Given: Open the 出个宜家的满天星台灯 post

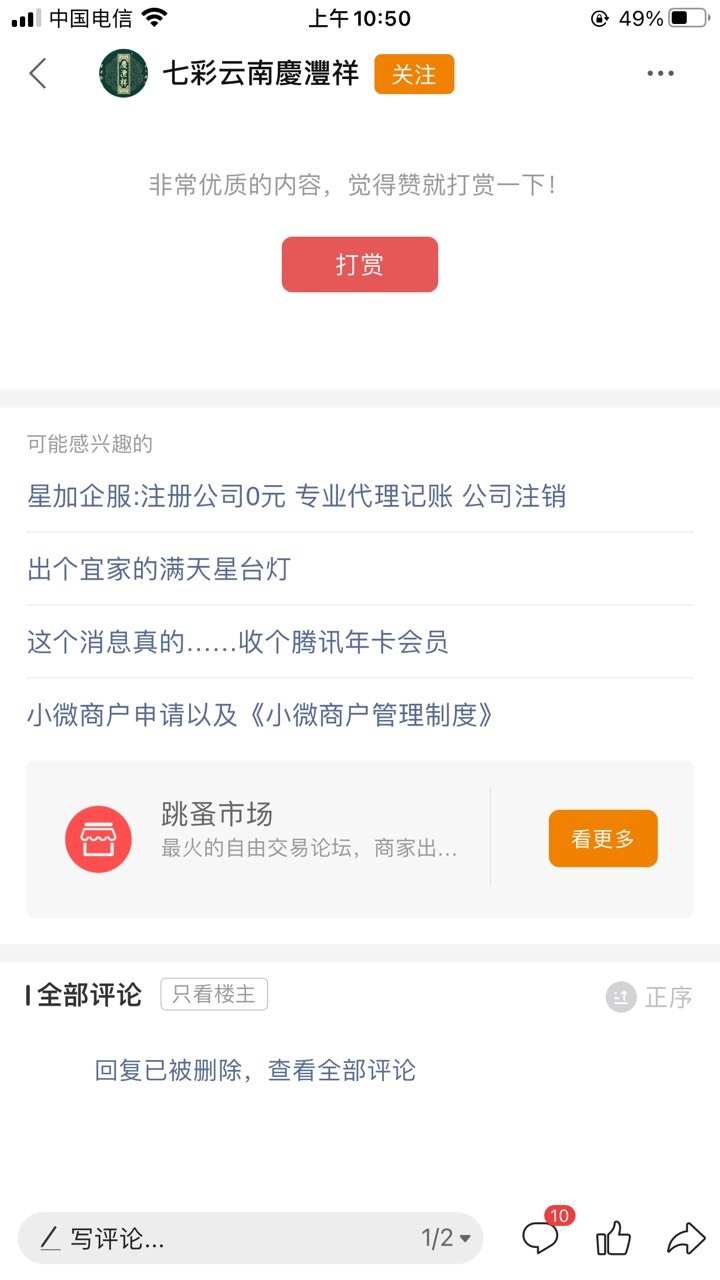Looking at the screenshot, I should coord(159,569).
